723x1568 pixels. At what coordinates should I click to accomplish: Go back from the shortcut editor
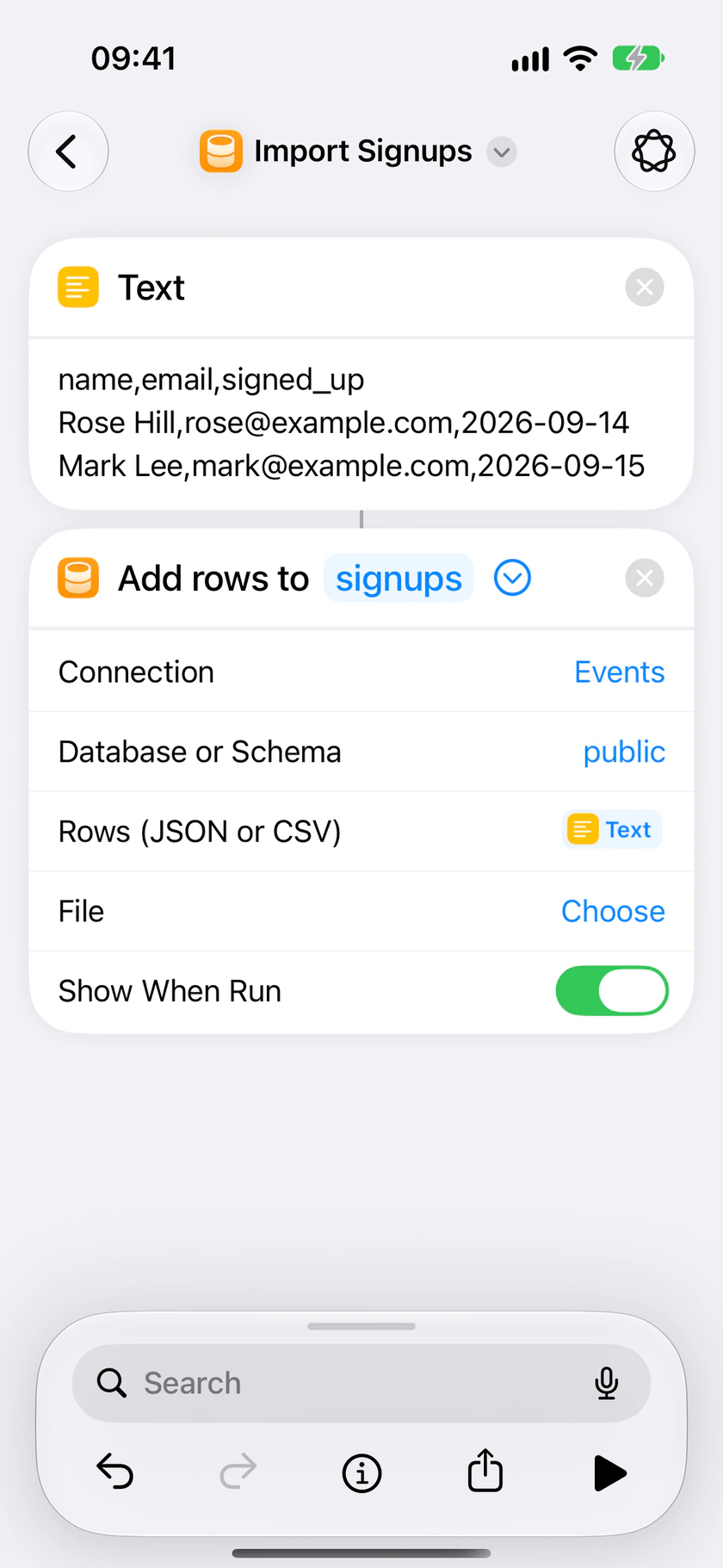point(68,152)
